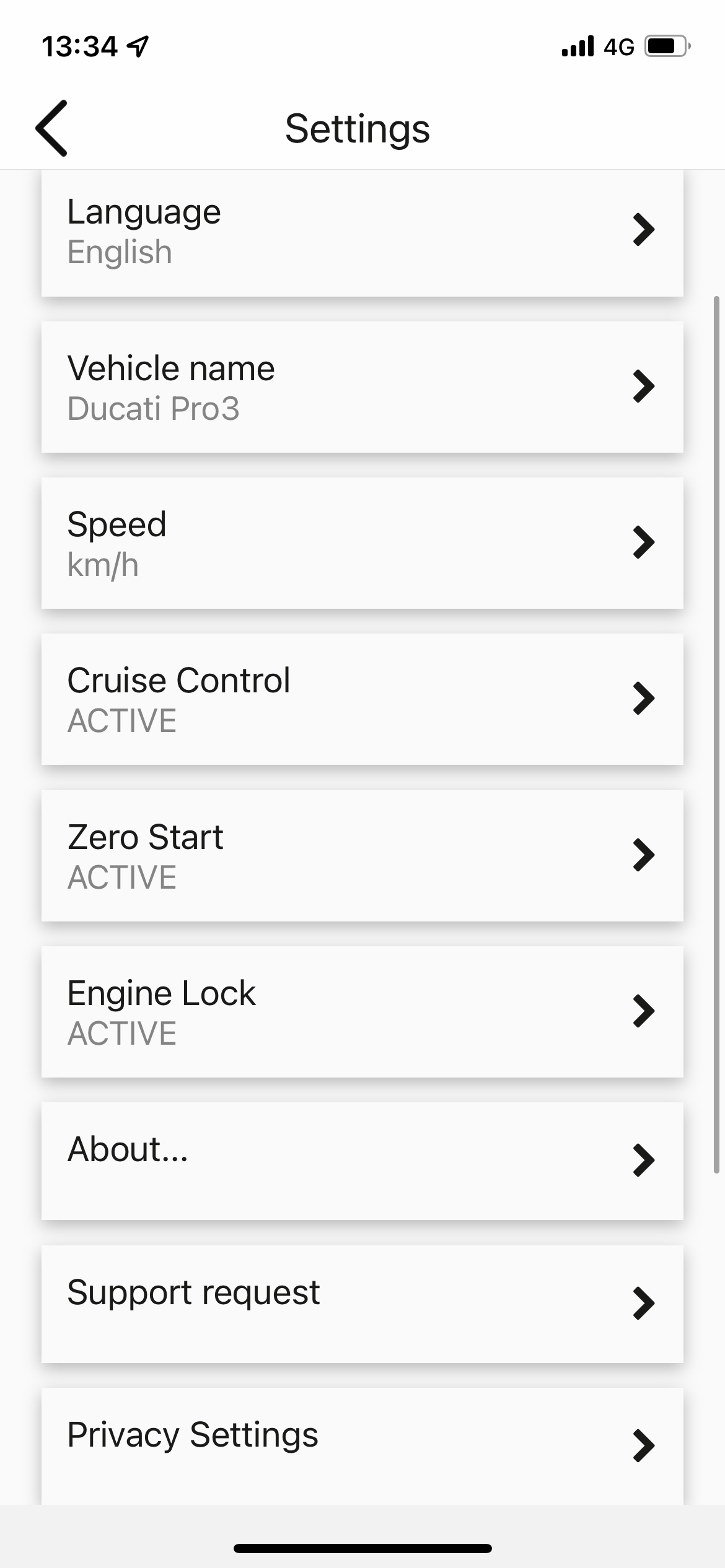
Task: Go back from Settings
Action: (51, 128)
